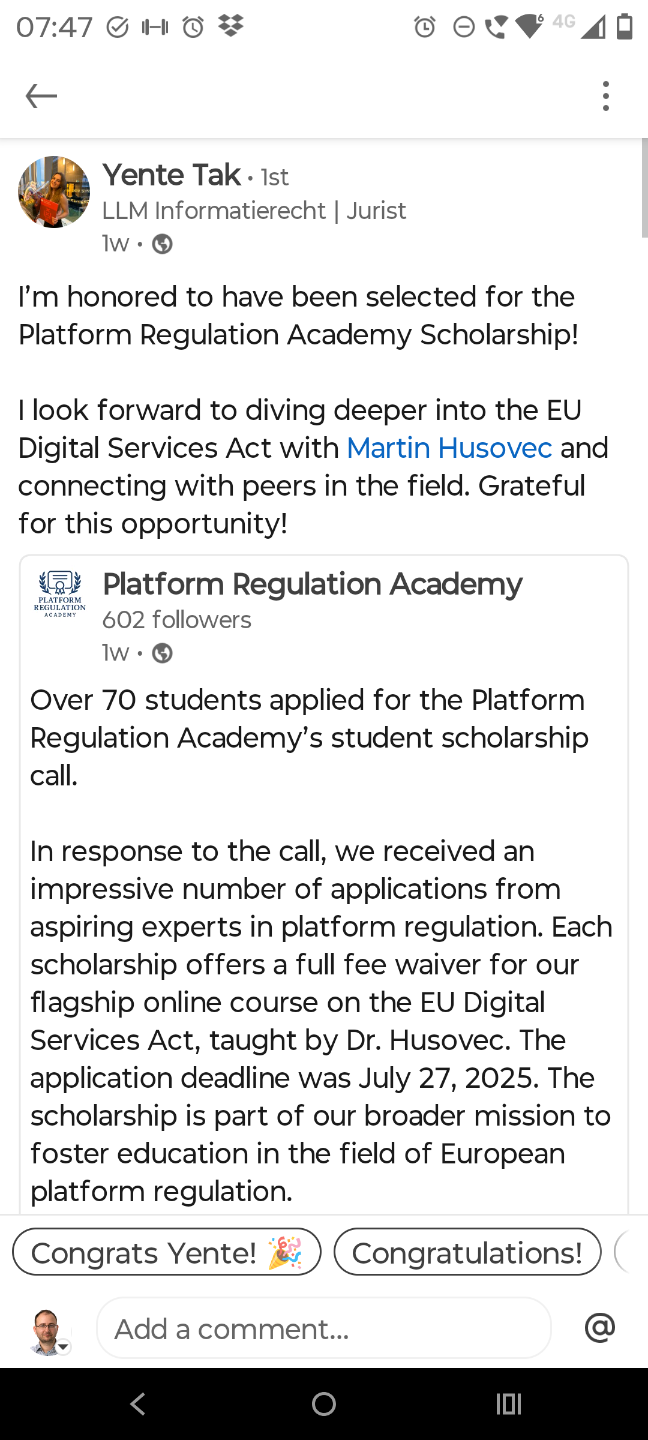View Yente Tak's profile by name
This screenshot has width=648, height=1440.
(x=172, y=175)
